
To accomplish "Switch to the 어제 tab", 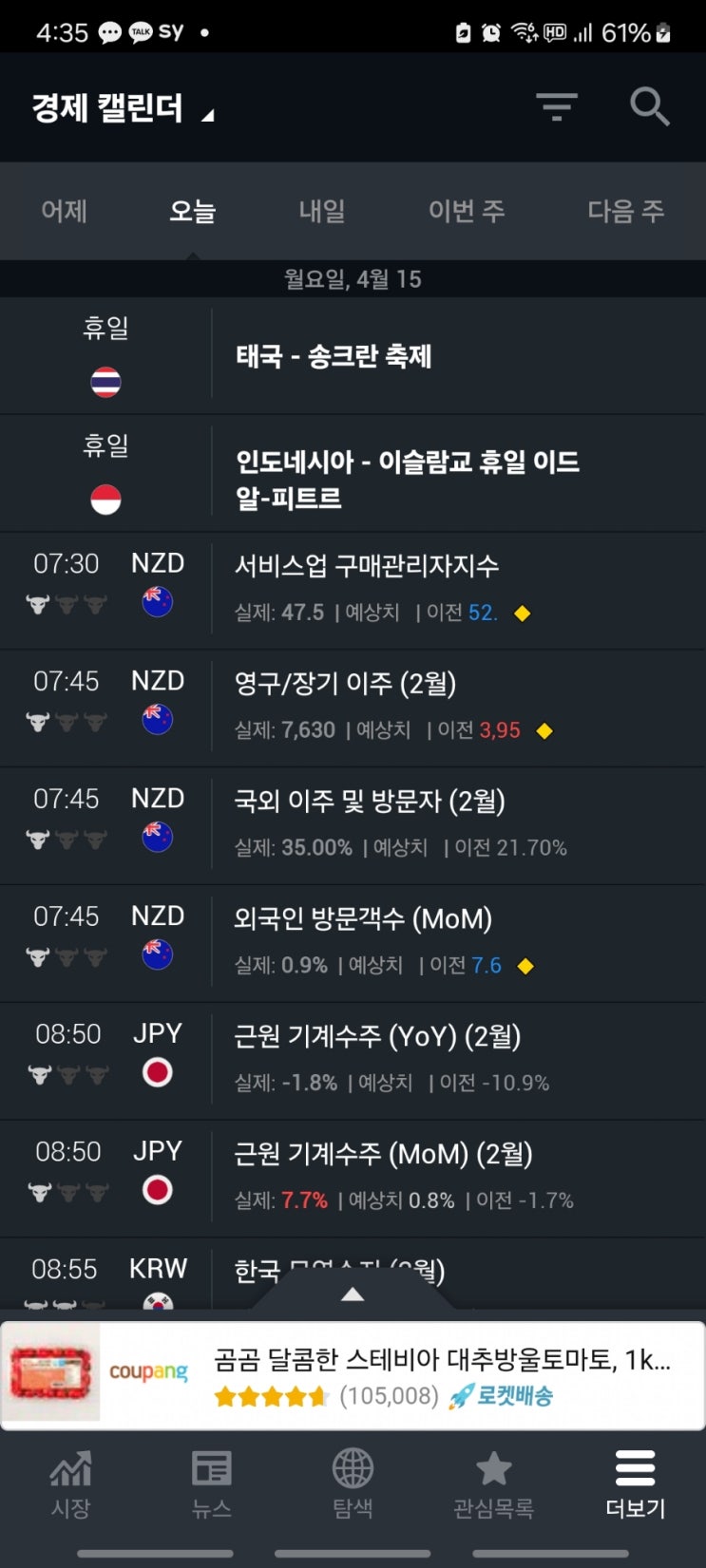I will pyautogui.click(x=65, y=211).
